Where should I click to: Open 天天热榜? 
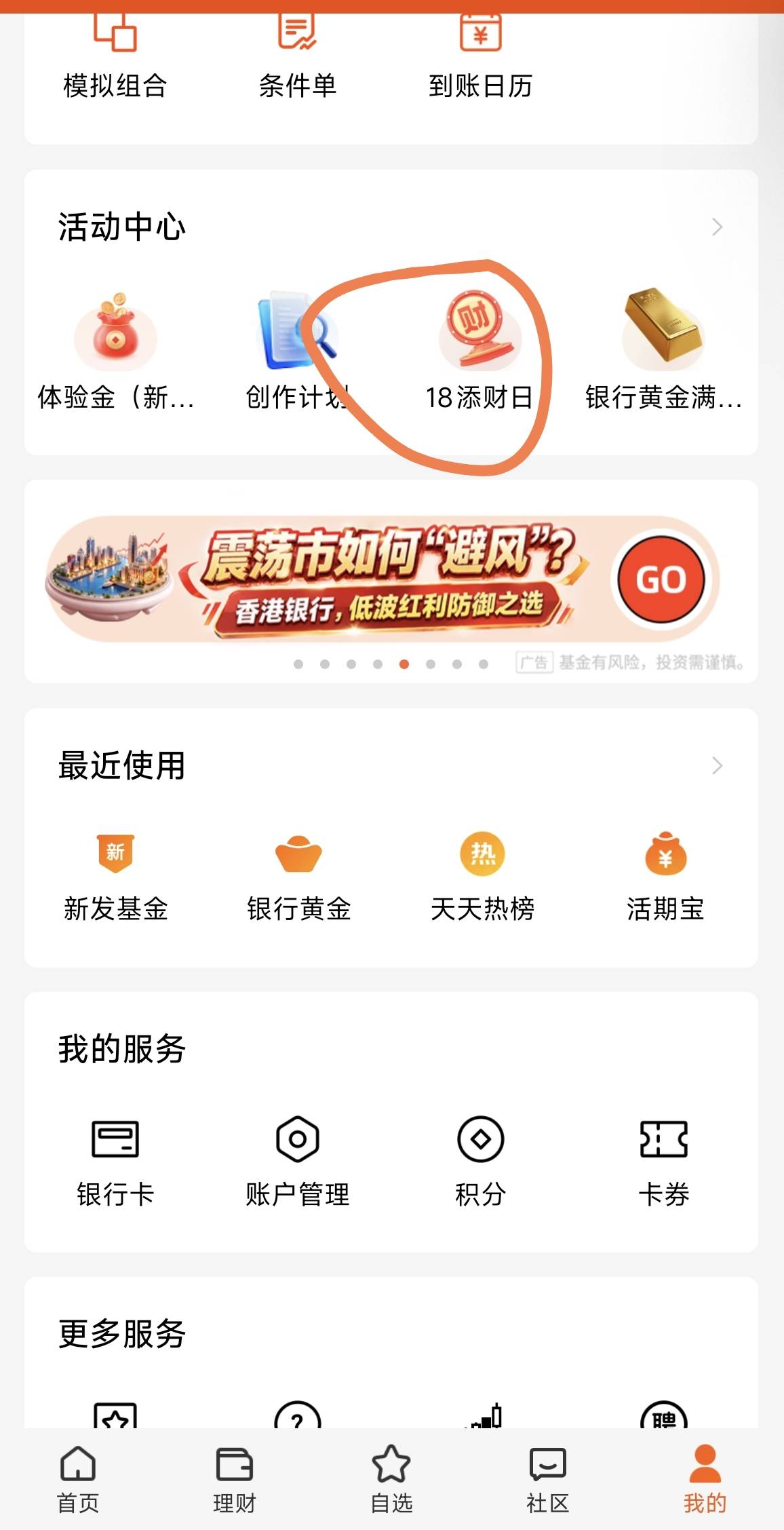482,877
